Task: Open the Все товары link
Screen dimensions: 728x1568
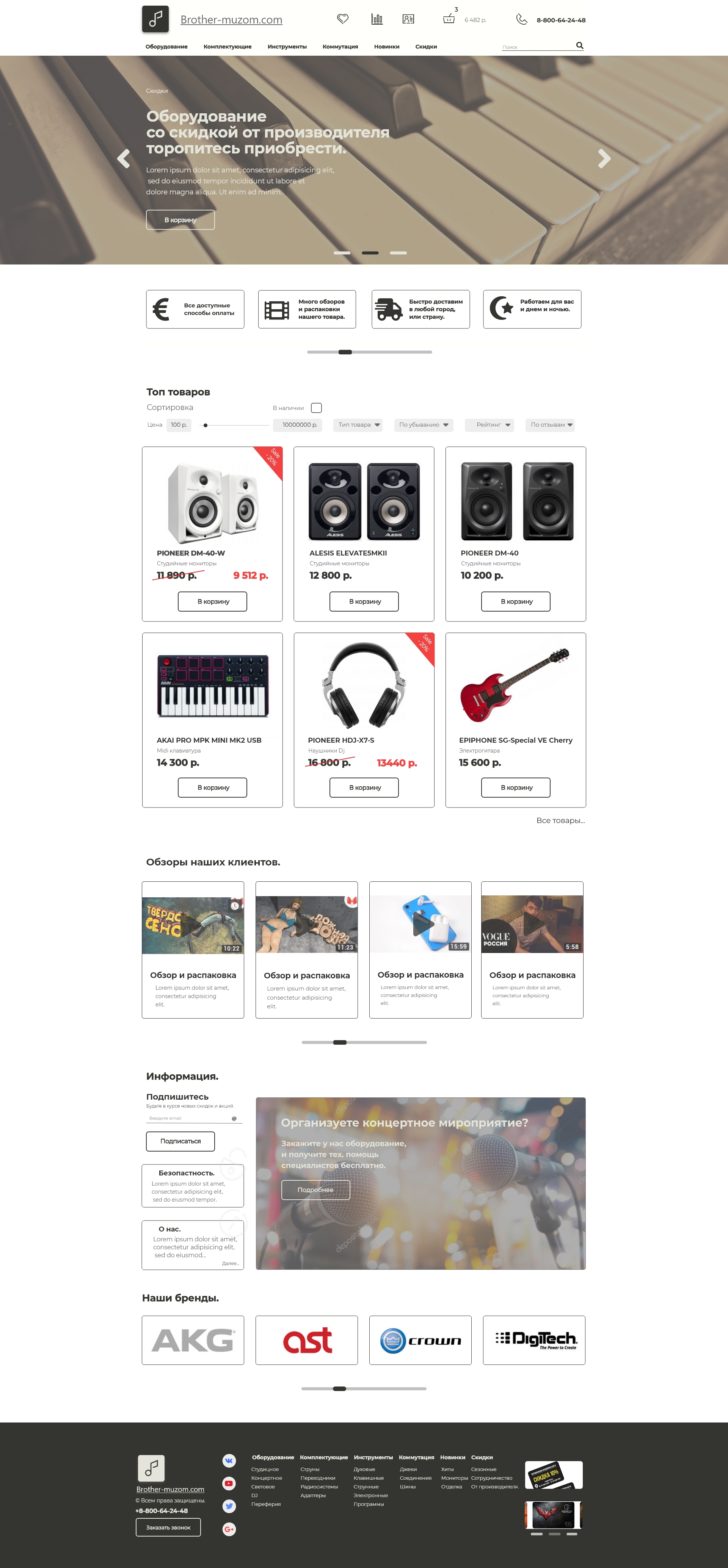Action: pos(560,820)
